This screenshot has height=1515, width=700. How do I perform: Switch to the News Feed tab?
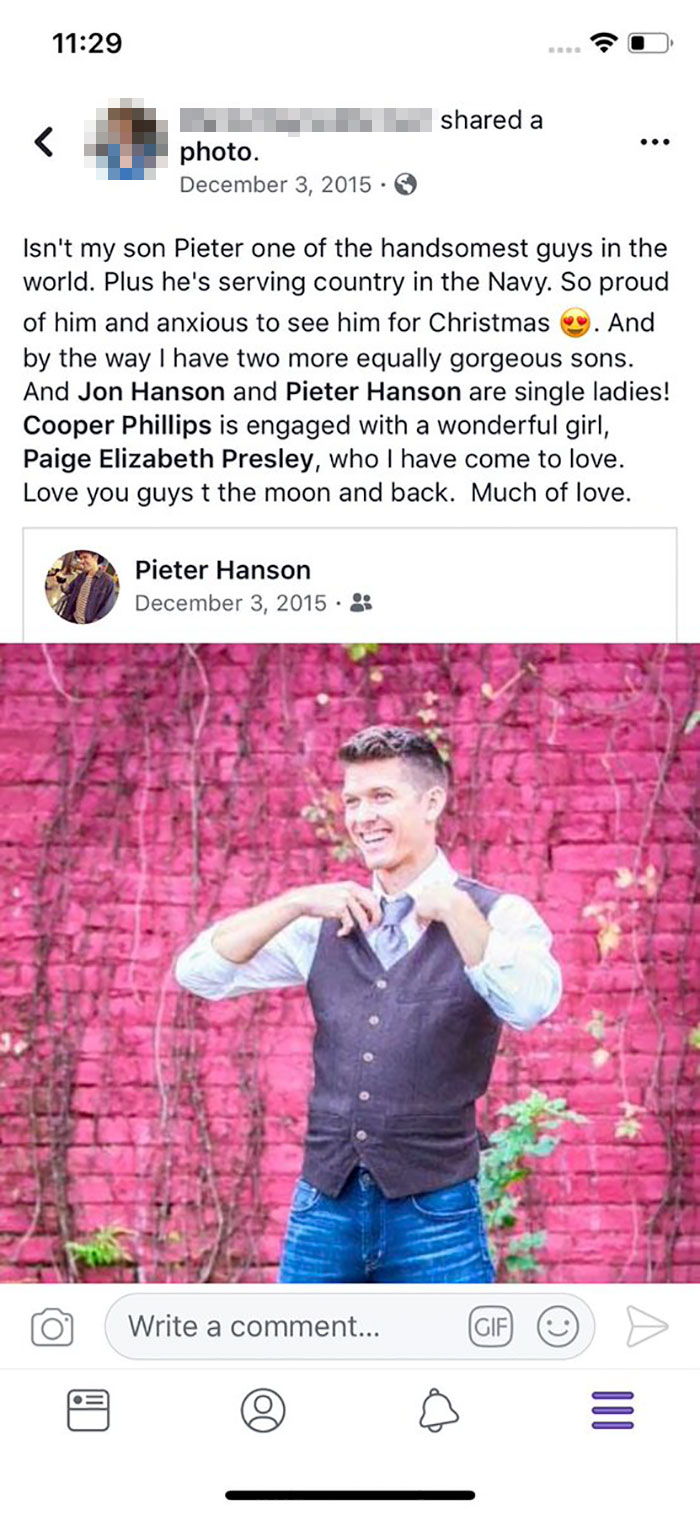(88, 1410)
